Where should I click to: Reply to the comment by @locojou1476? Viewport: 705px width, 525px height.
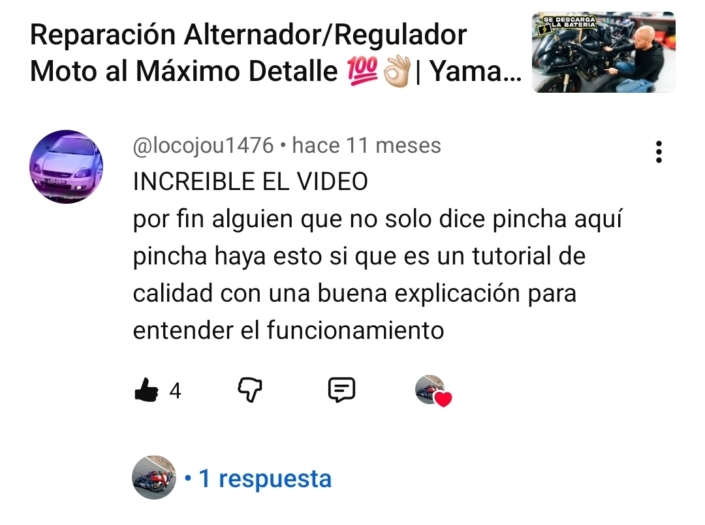point(342,391)
